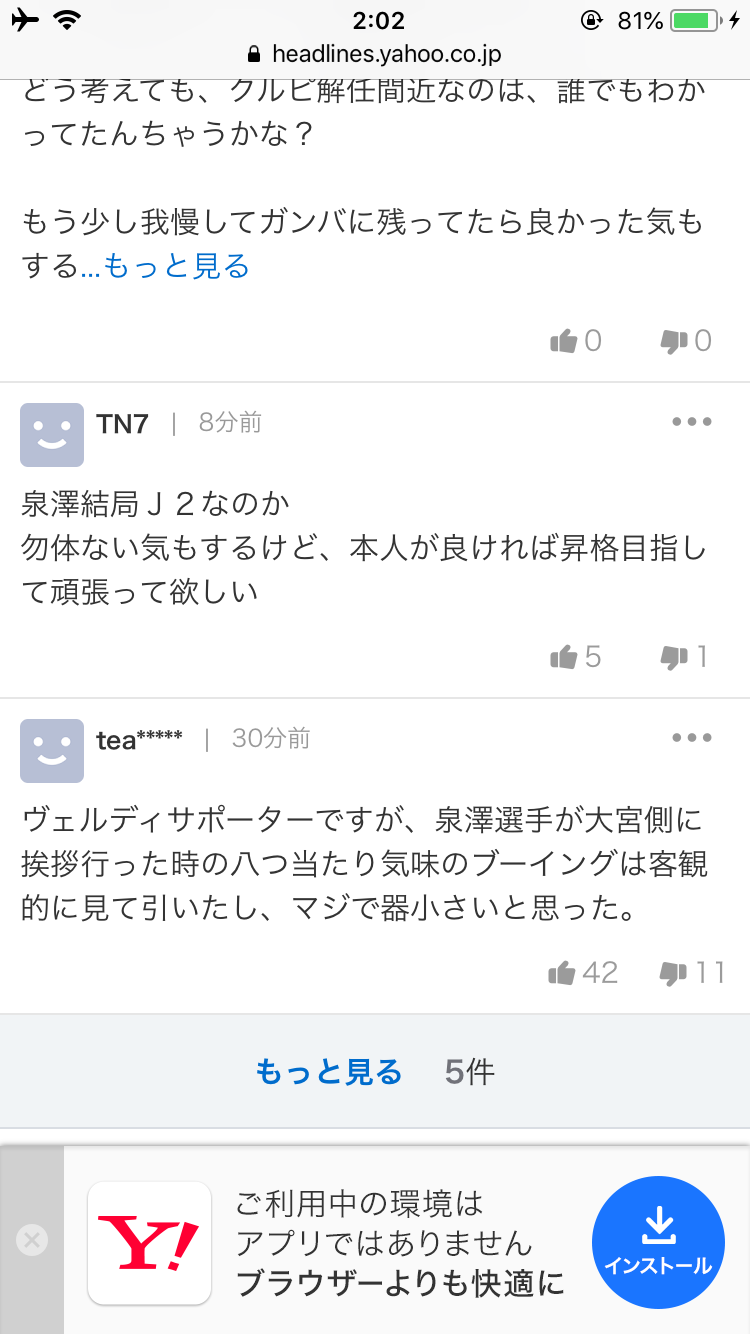The width and height of the screenshot is (750, 1334).
Task: Dismiss the Yahoo app install banner
Action: point(31,1241)
